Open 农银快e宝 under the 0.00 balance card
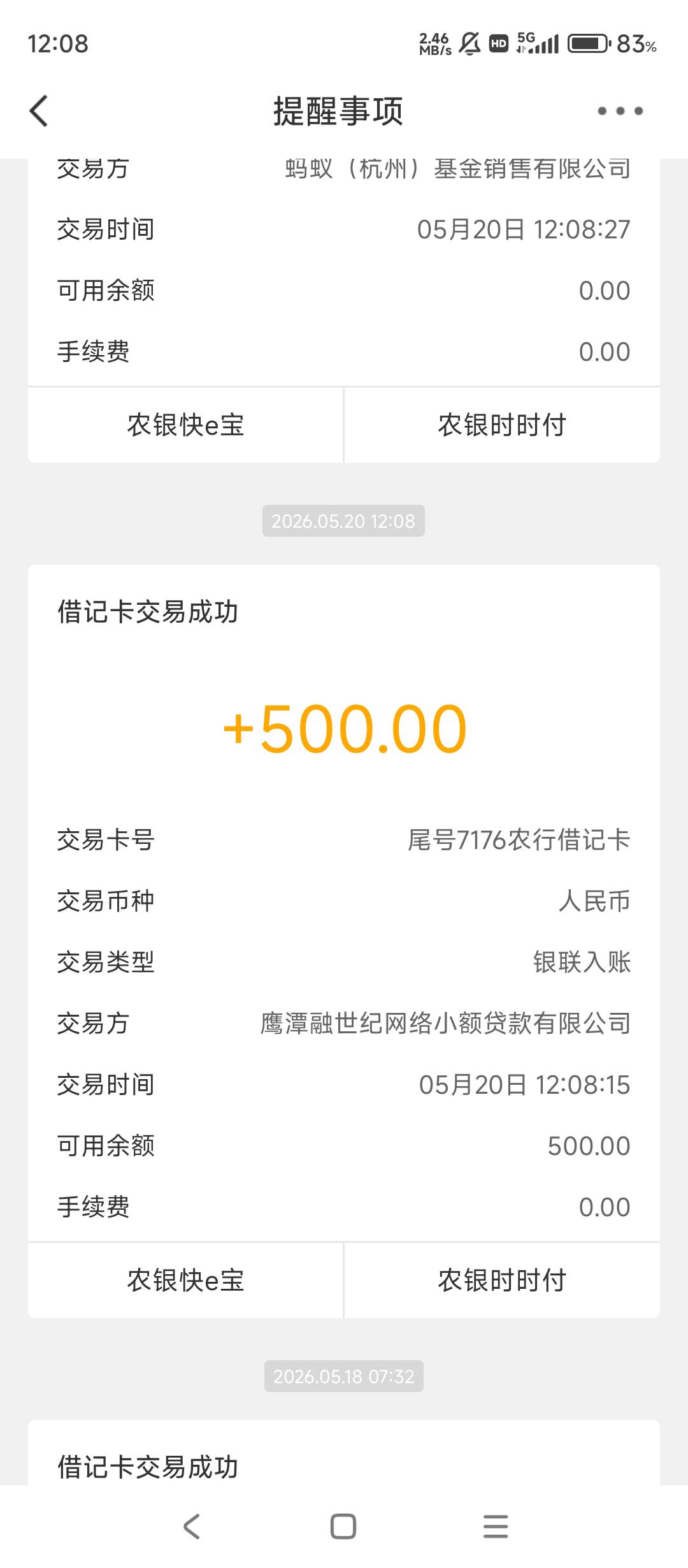This screenshot has height=1568, width=688. pyautogui.click(x=185, y=425)
